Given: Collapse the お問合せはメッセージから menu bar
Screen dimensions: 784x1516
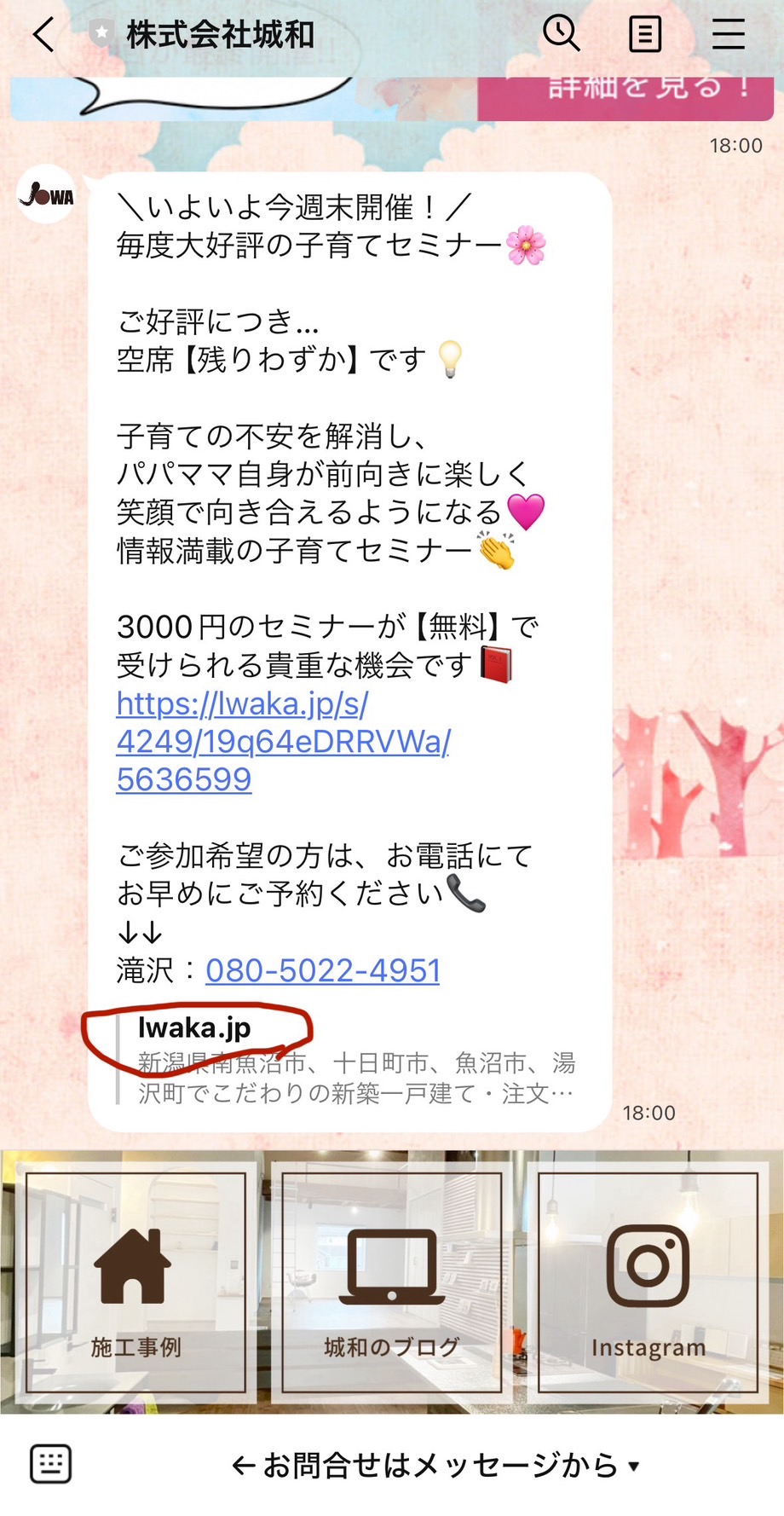Looking at the screenshot, I should (x=435, y=1466).
